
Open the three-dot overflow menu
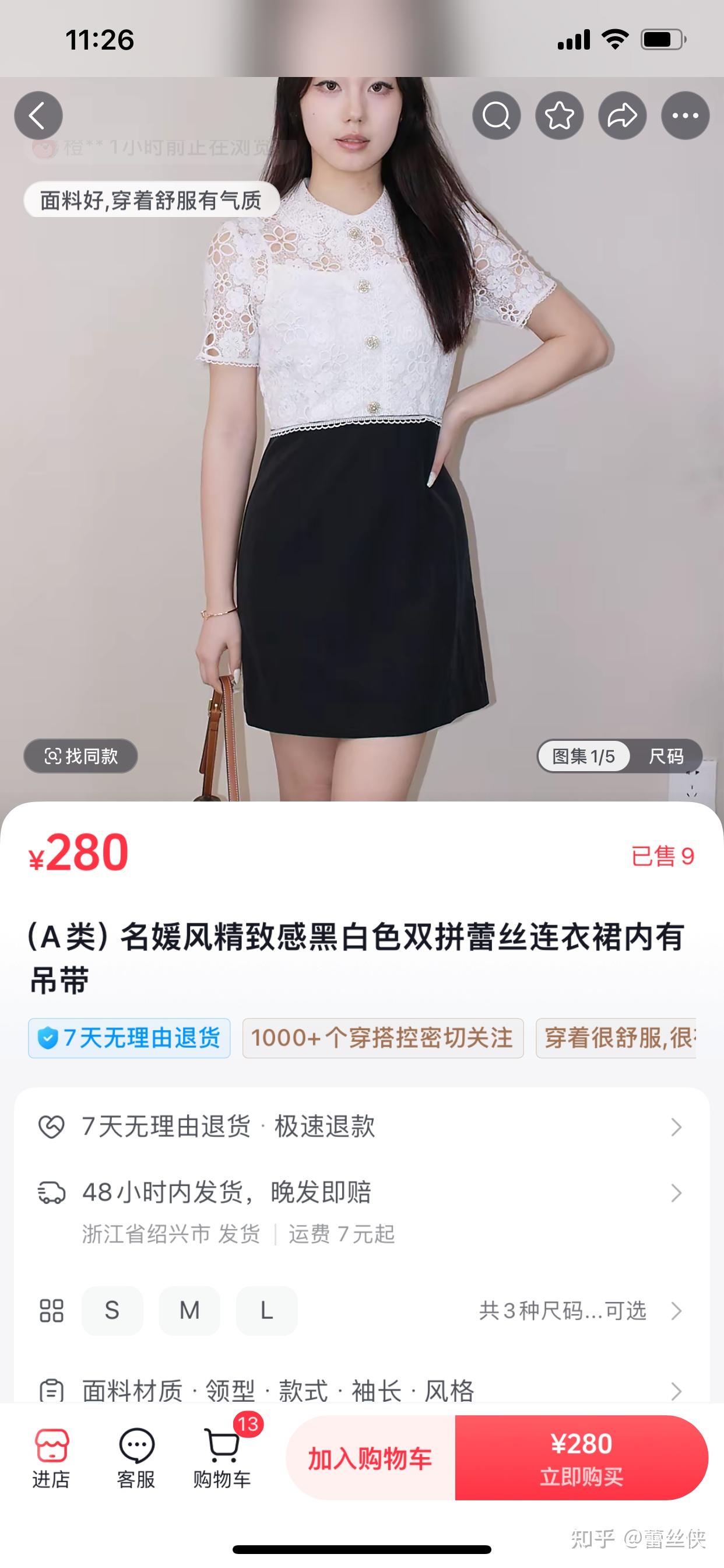(x=685, y=116)
